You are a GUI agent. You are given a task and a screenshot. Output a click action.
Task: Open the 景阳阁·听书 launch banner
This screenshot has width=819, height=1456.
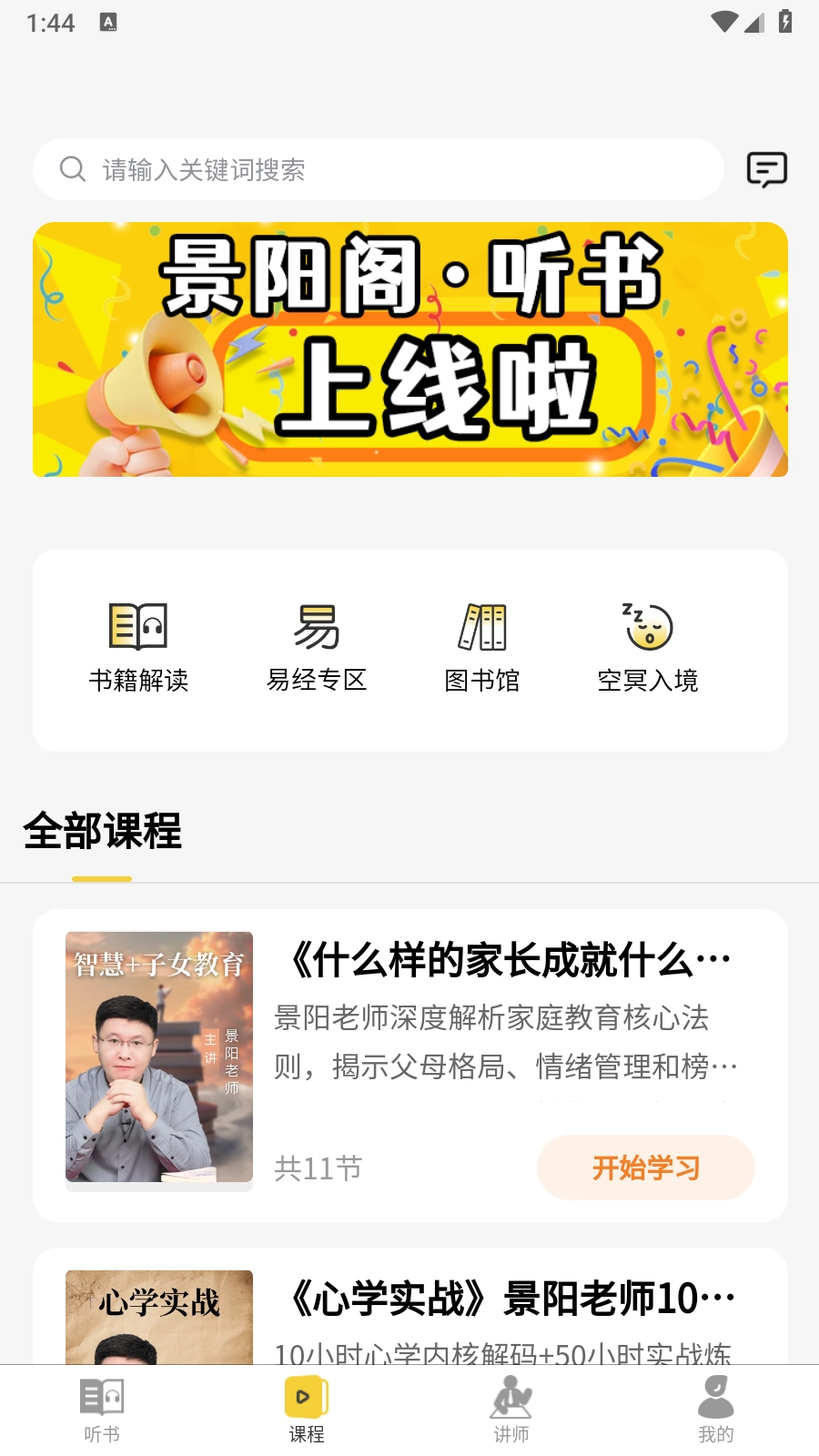(410, 349)
